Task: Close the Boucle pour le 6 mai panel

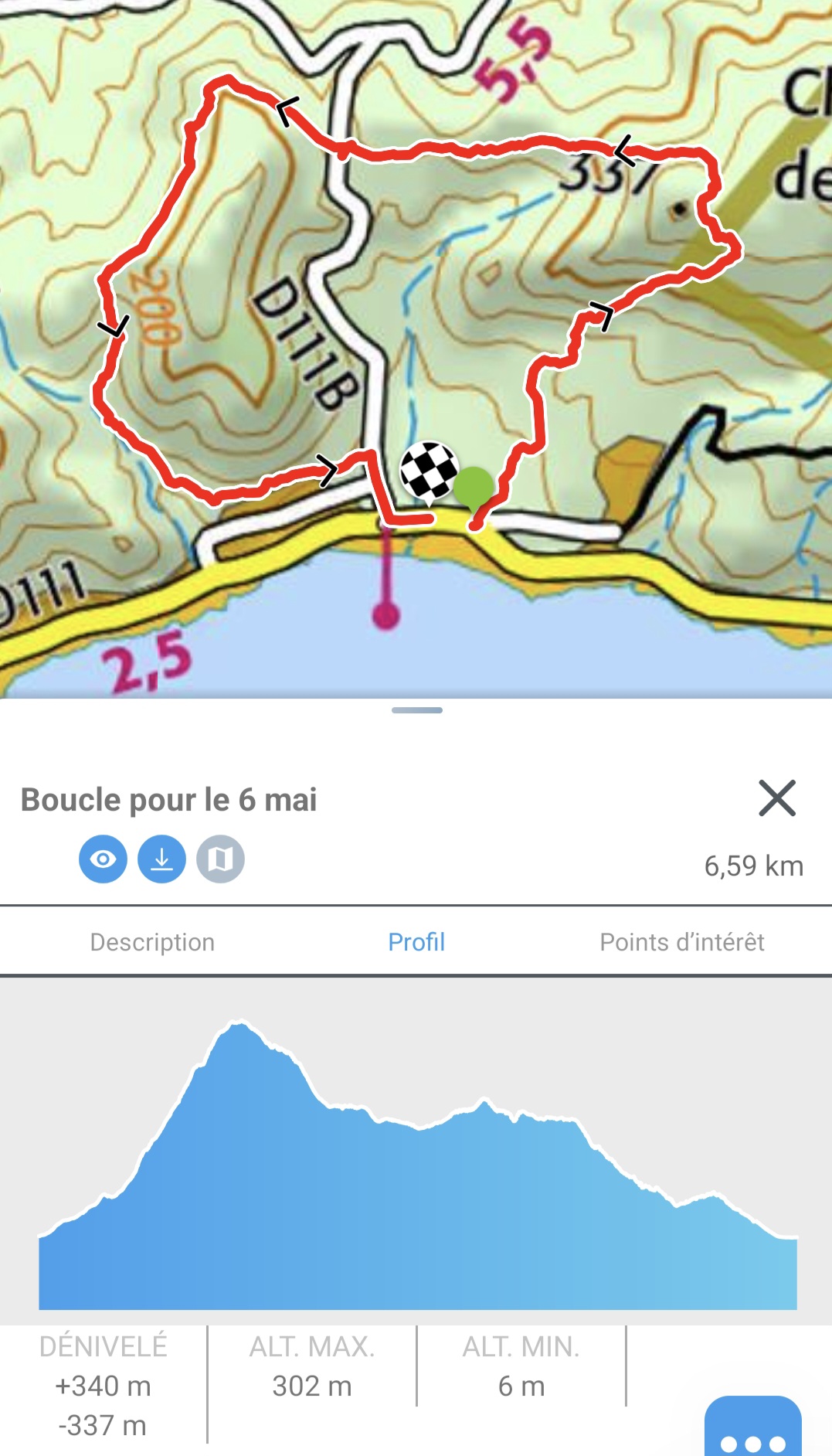Action: pyautogui.click(x=777, y=798)
